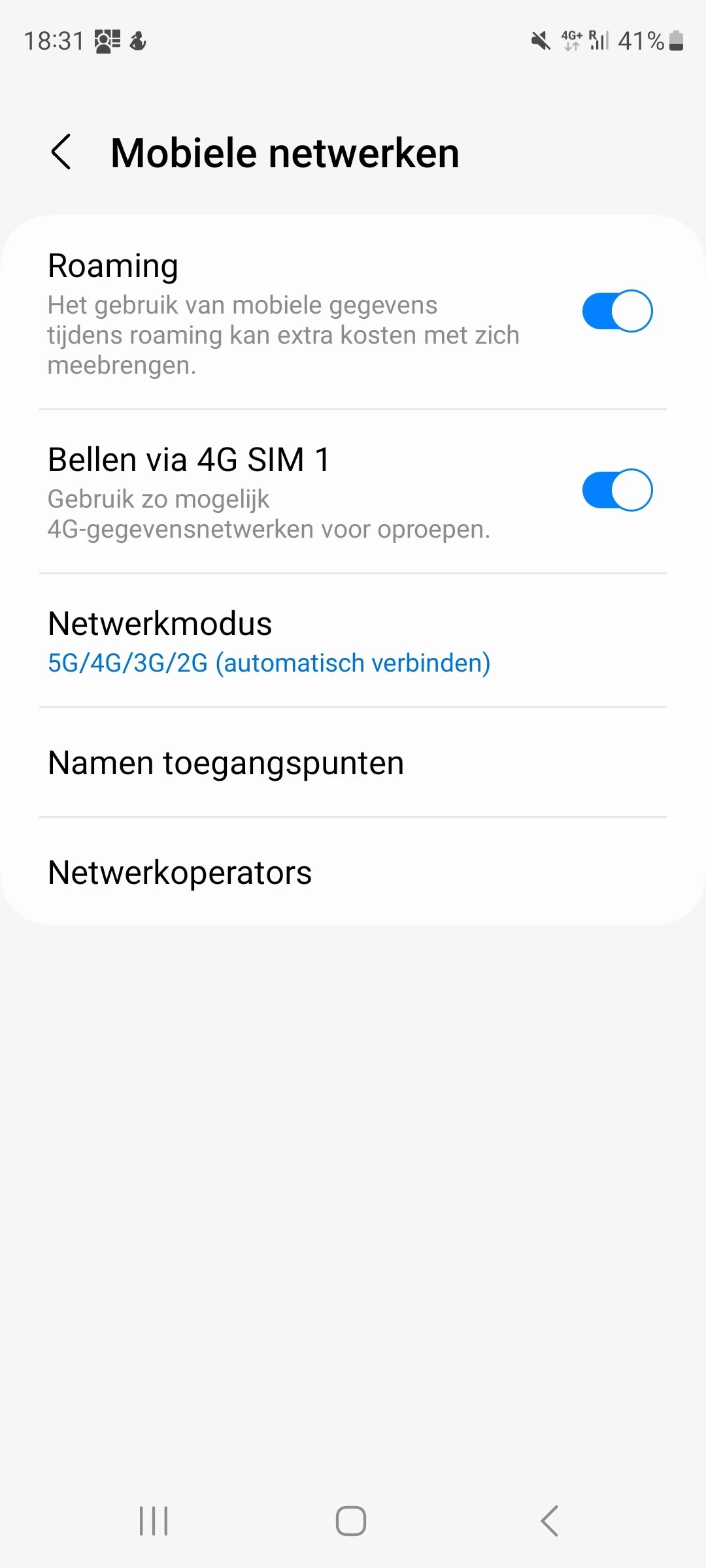Go to the home screen
The width and height of the screenshot is (706, 1568).
click(351, 1521)
